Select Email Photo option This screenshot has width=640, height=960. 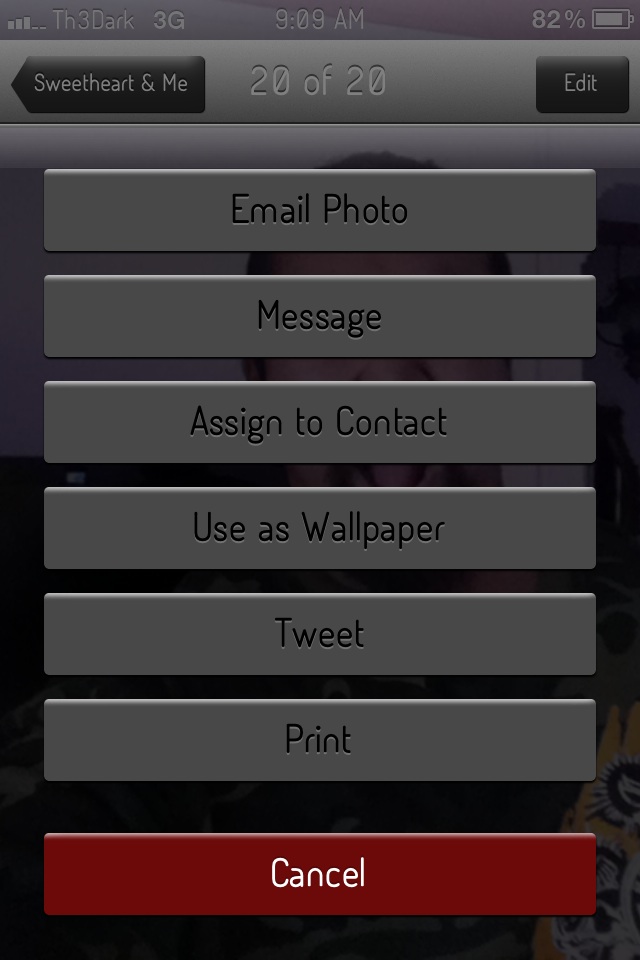pyautogui.click(x=320, y=210)
